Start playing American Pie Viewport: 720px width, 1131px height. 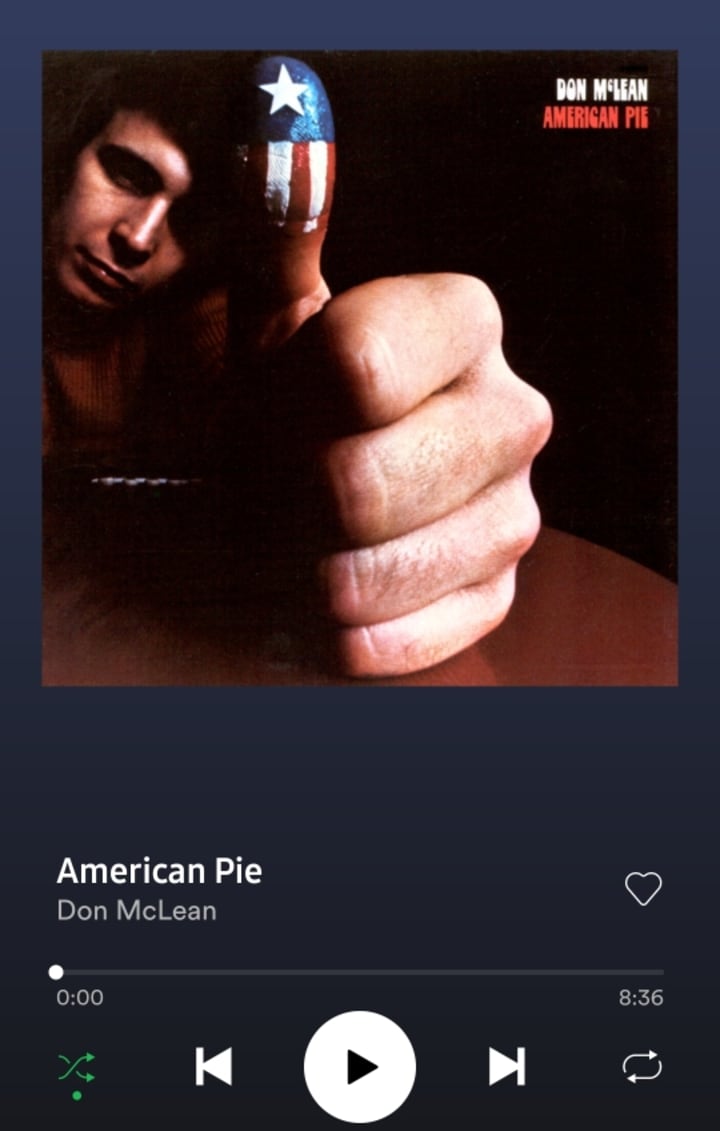click(360, 1066)
